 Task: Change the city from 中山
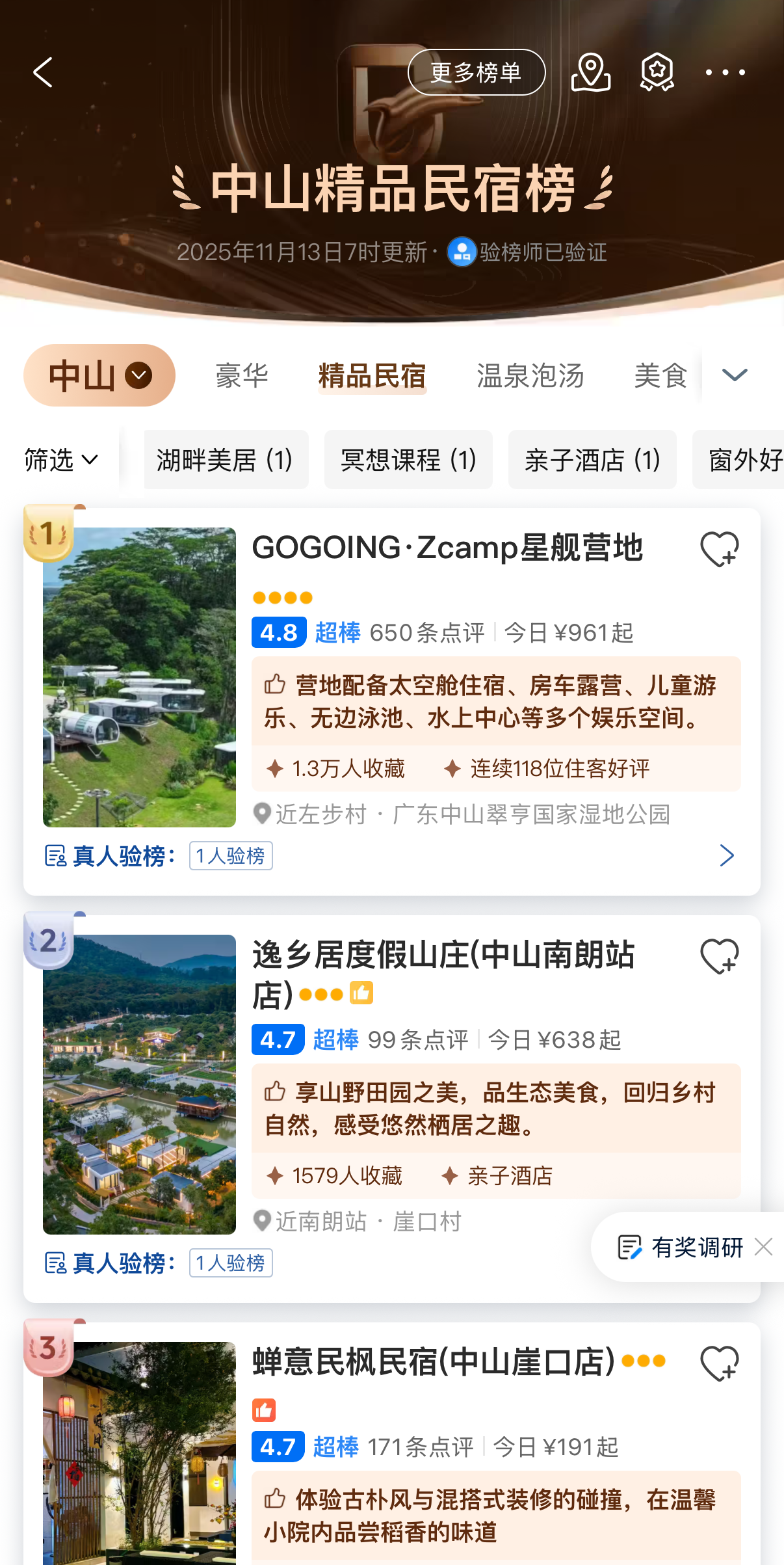pos(99,375)
